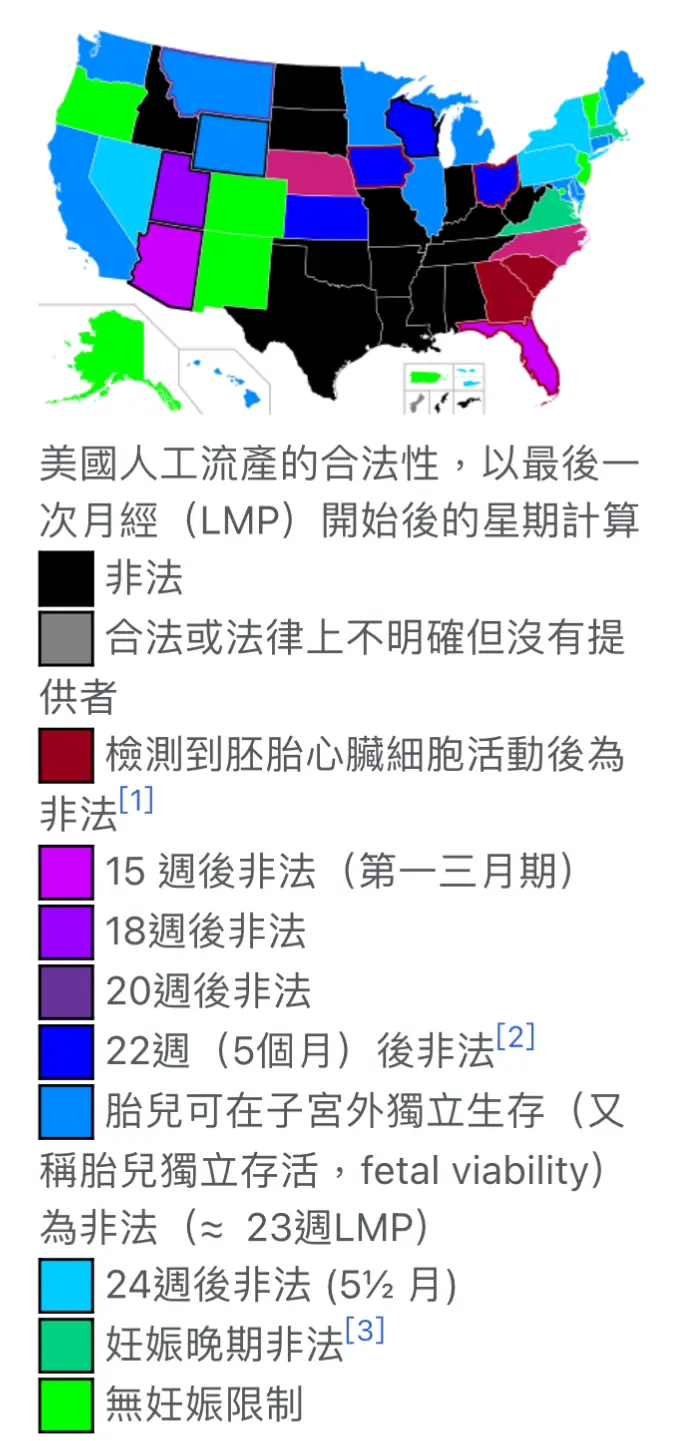Image resolution: width=696 pixels, height=1441 pixels.
Task: Open footnote reference [1]
Action: (136, 801)
